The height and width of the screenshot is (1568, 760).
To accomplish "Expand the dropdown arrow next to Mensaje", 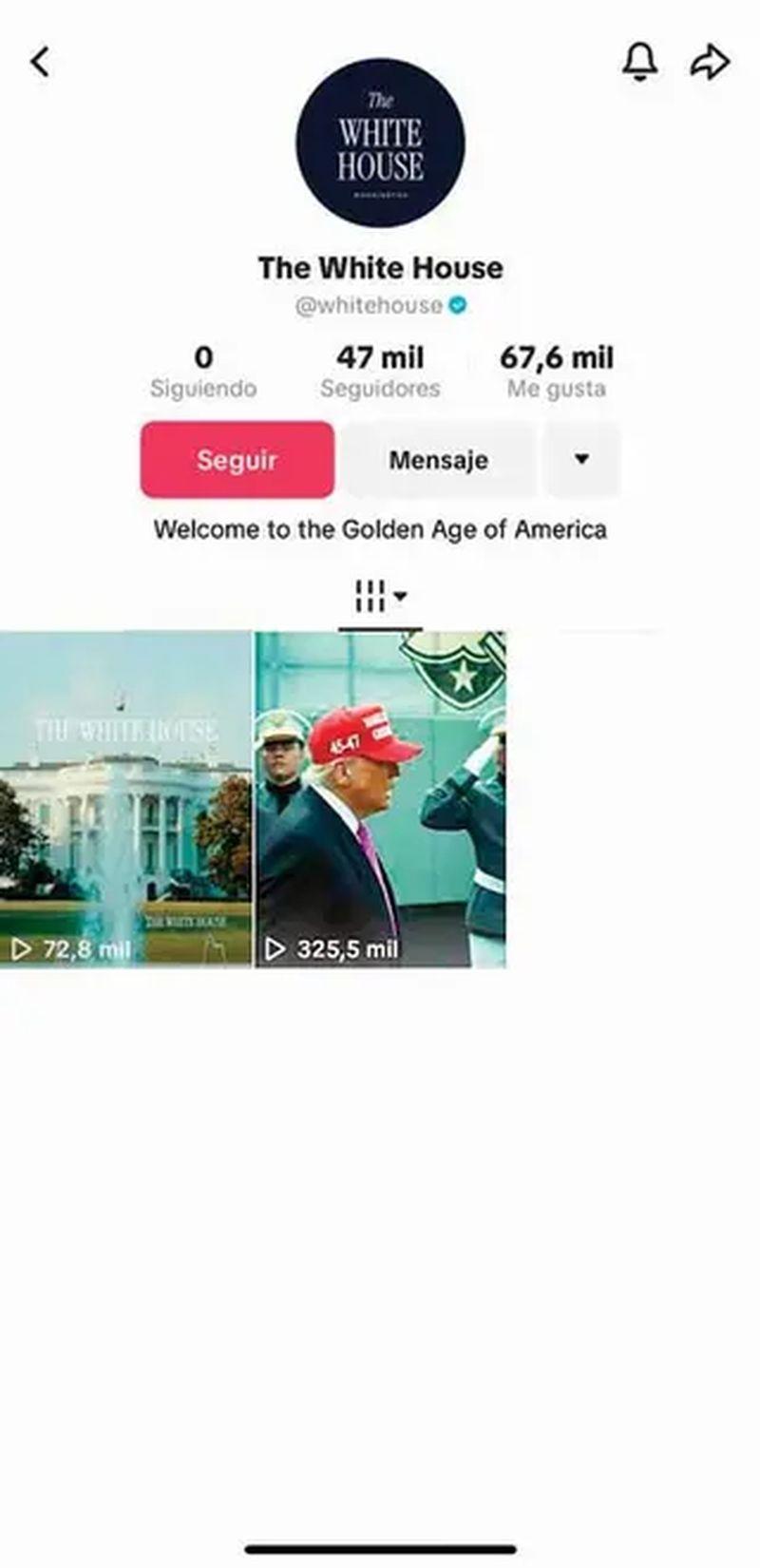I will (x=581, y=460).
